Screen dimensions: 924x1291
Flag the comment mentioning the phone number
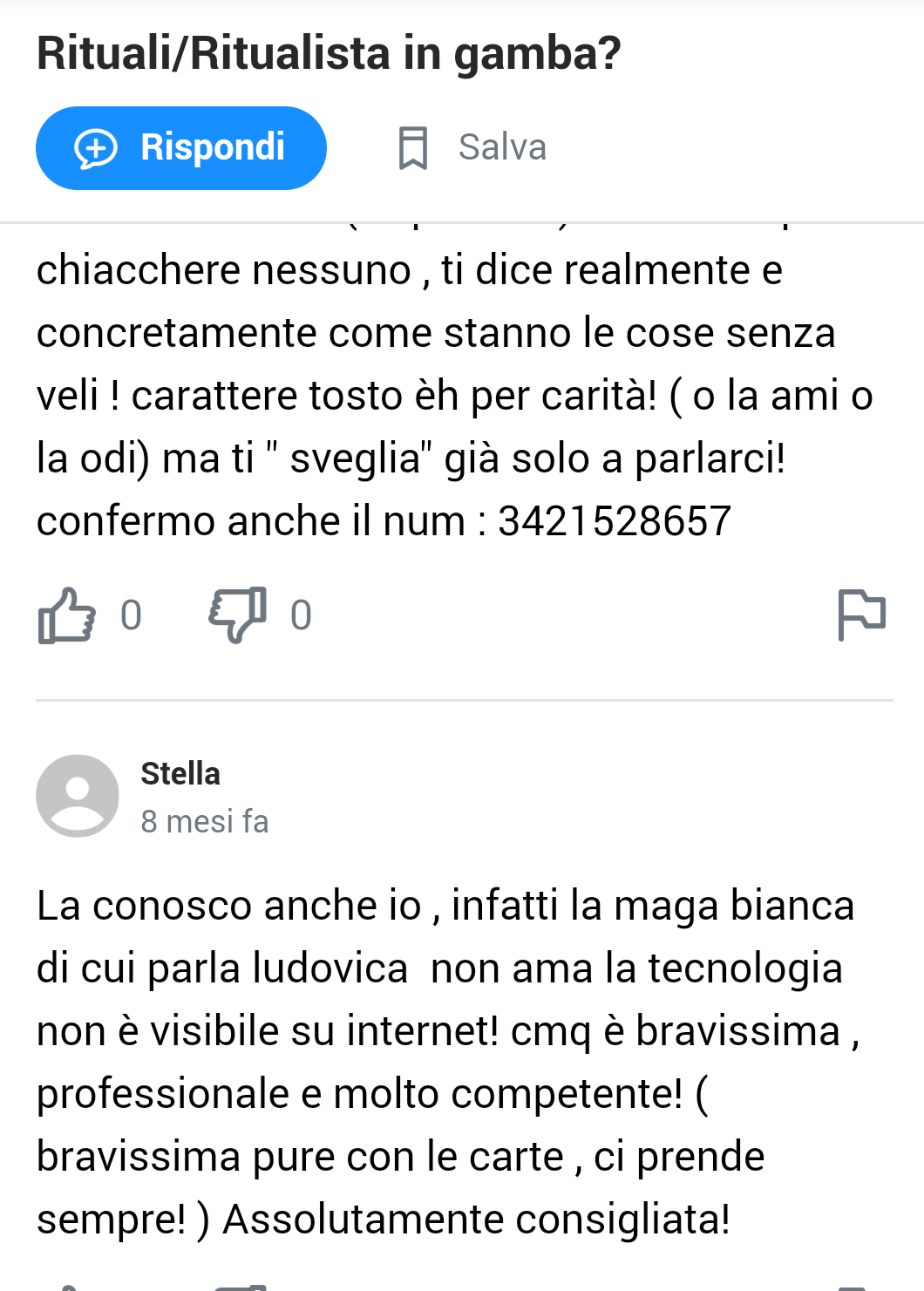click(861, 615)
